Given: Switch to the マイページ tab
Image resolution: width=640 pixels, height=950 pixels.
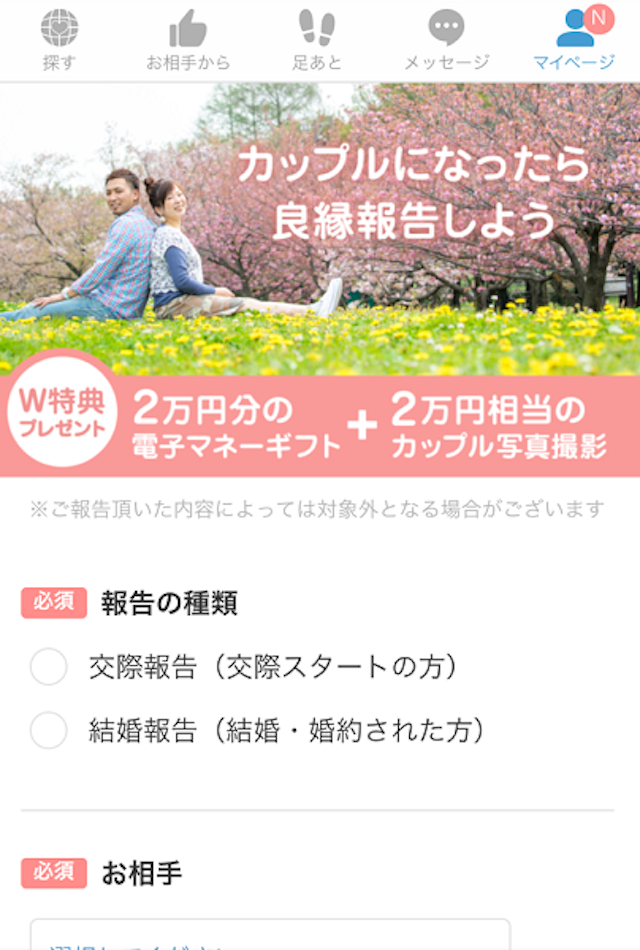Looking at the screenshot, I should [x=574, y=40].
